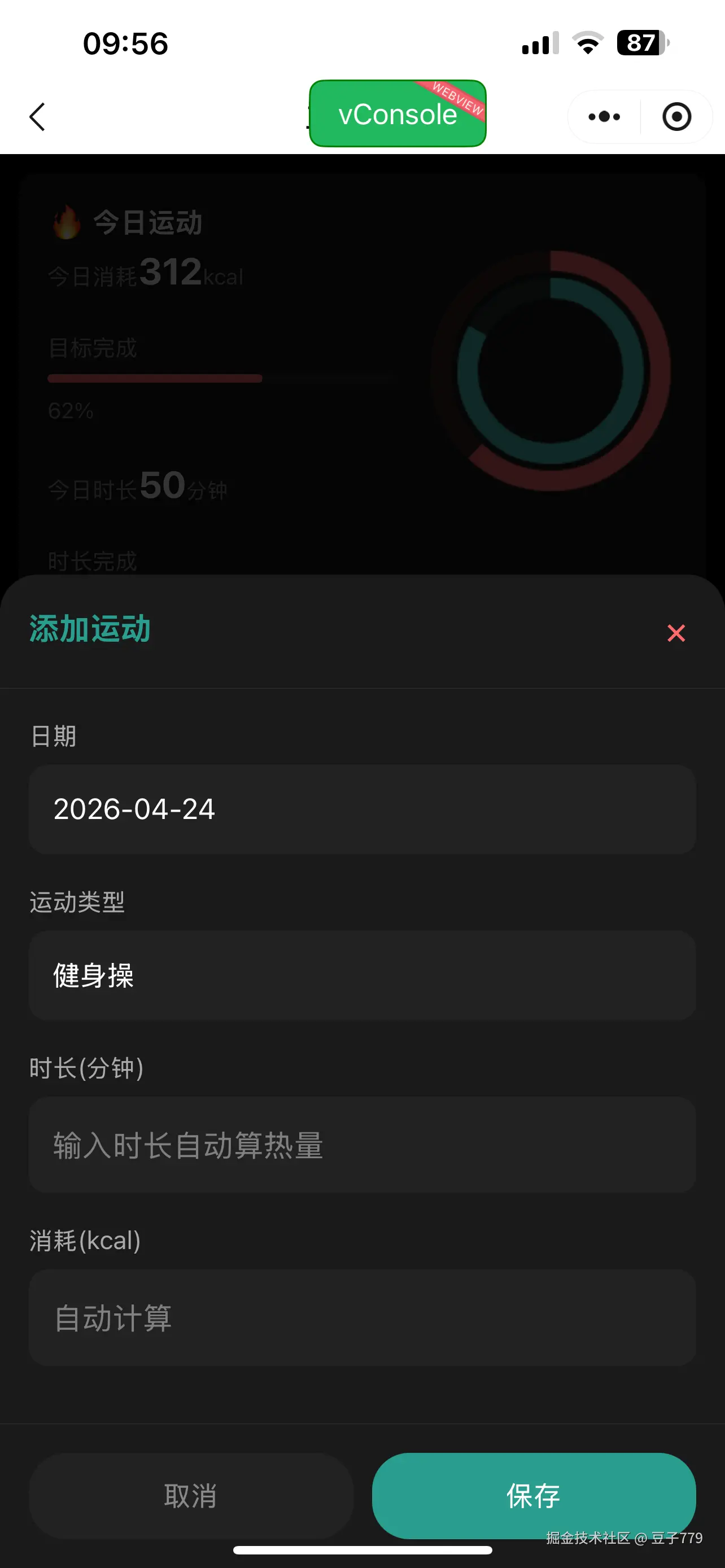Image resolution: width=725 pixels, height=1568 pixels.
Task: Tap the 消耗(kcal) field
Action: click(362, 1318)
